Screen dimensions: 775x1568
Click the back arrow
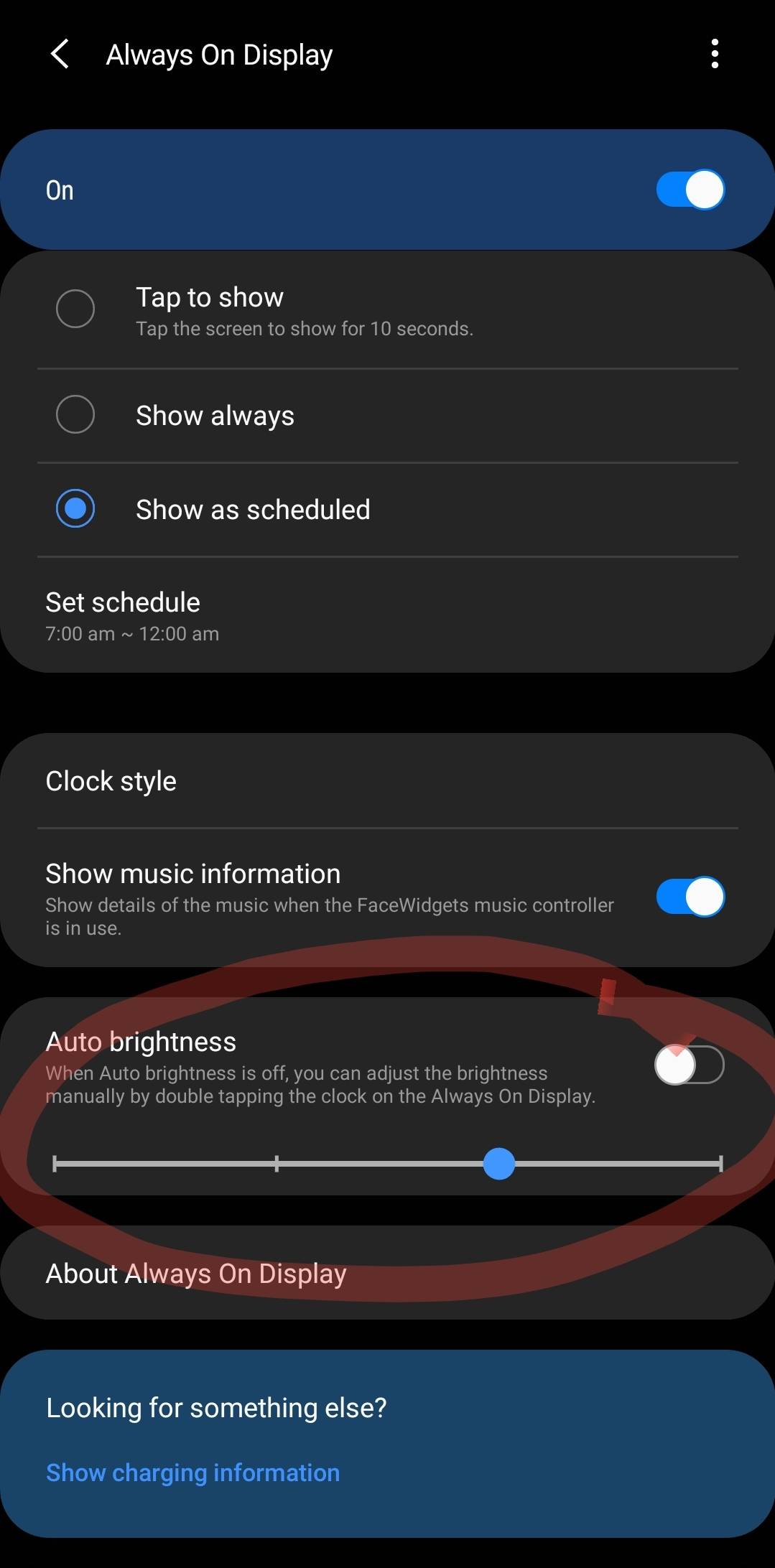61,54
